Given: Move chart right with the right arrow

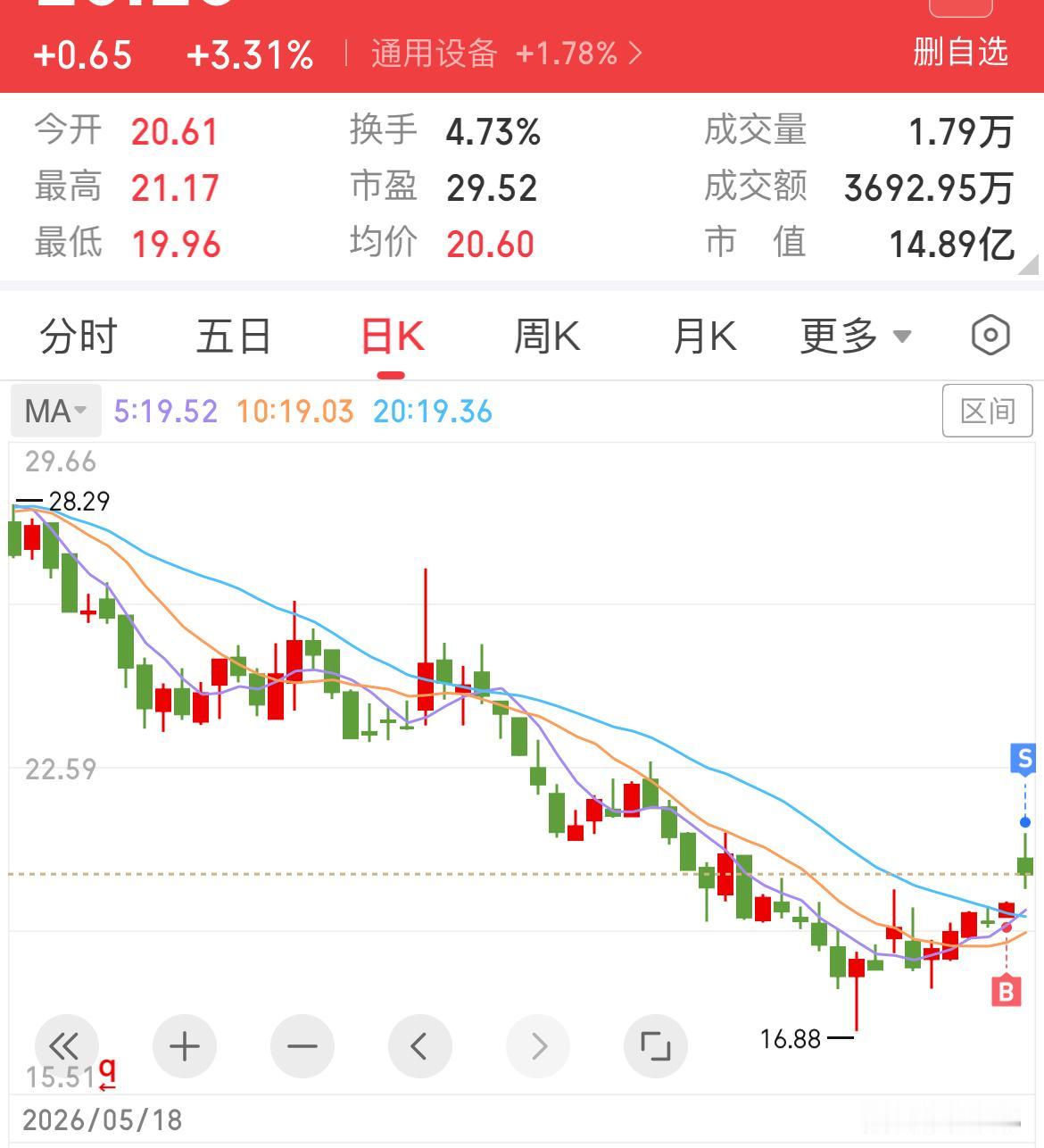Looking at the screenshot, I should 538,1046.
